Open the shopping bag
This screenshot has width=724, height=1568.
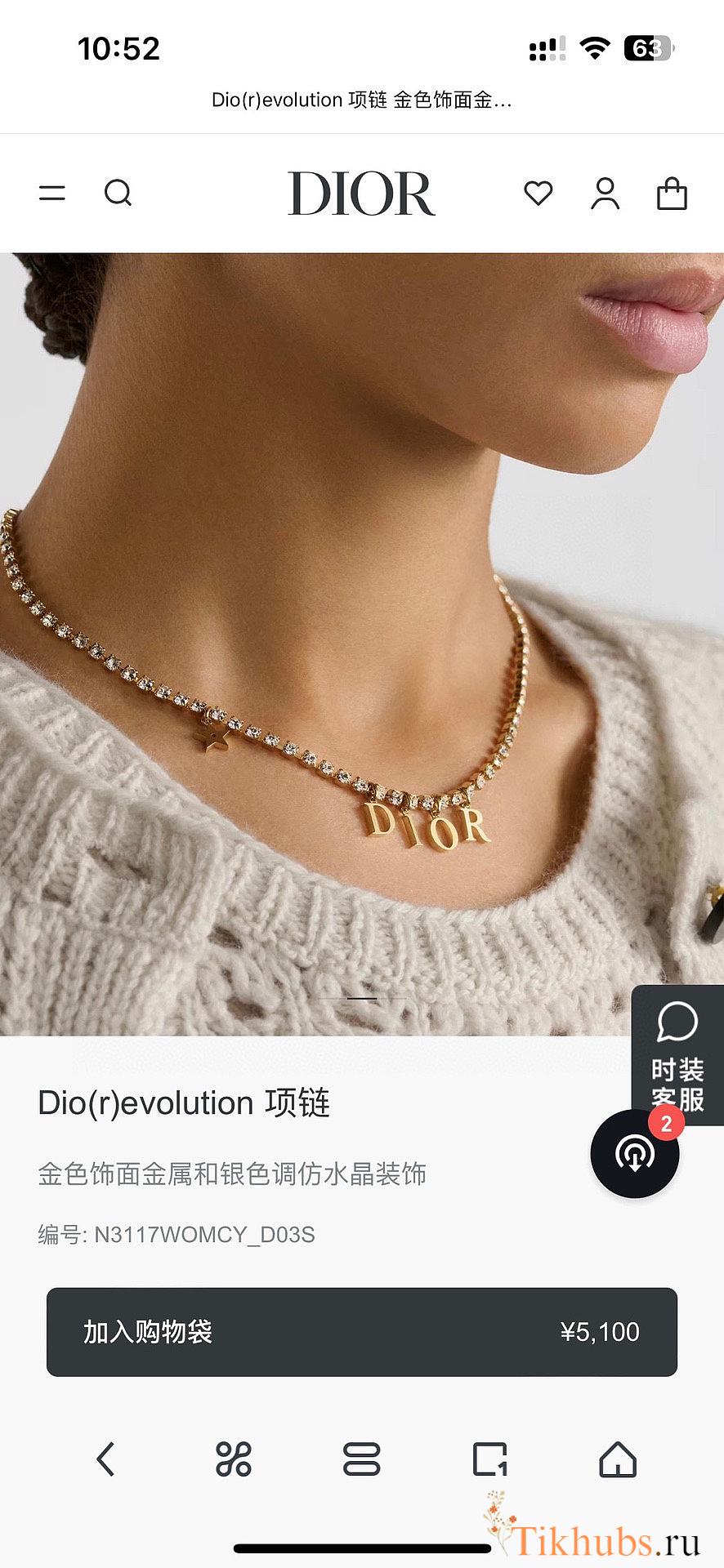(x=672, y=194)
